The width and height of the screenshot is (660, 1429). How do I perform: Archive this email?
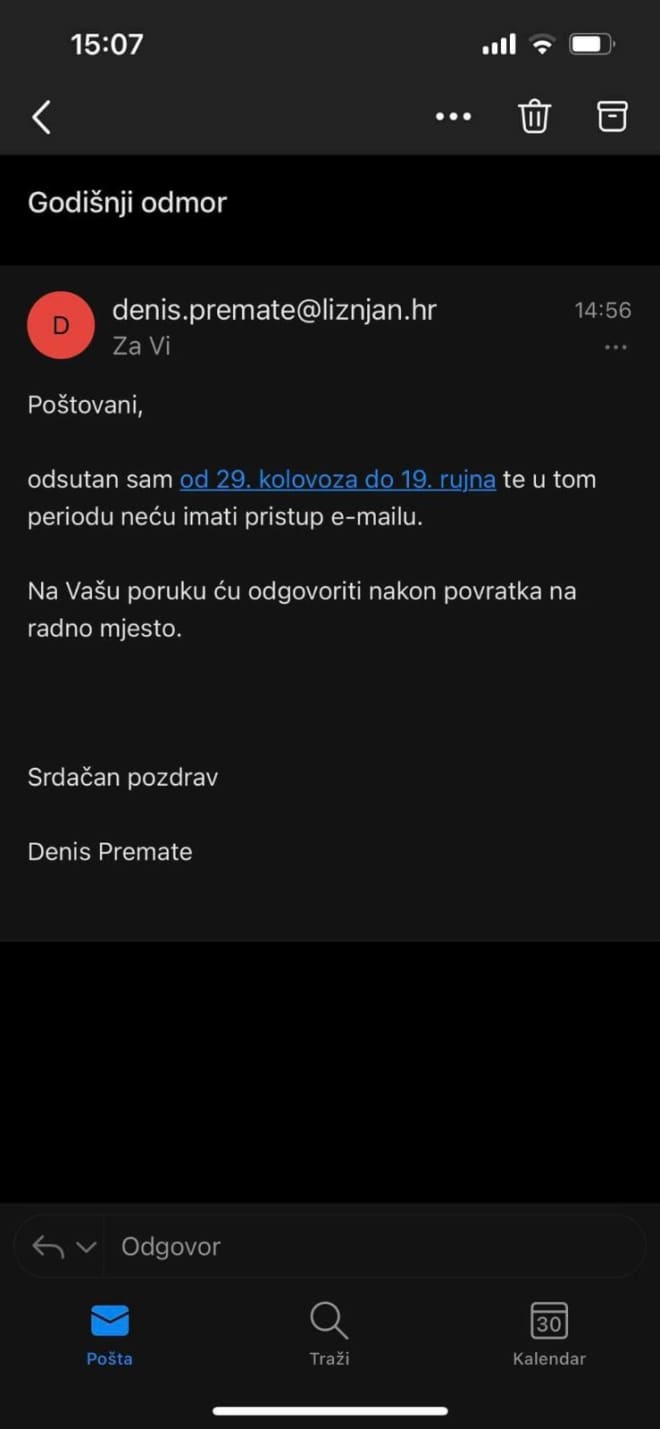tap(612, 117)
